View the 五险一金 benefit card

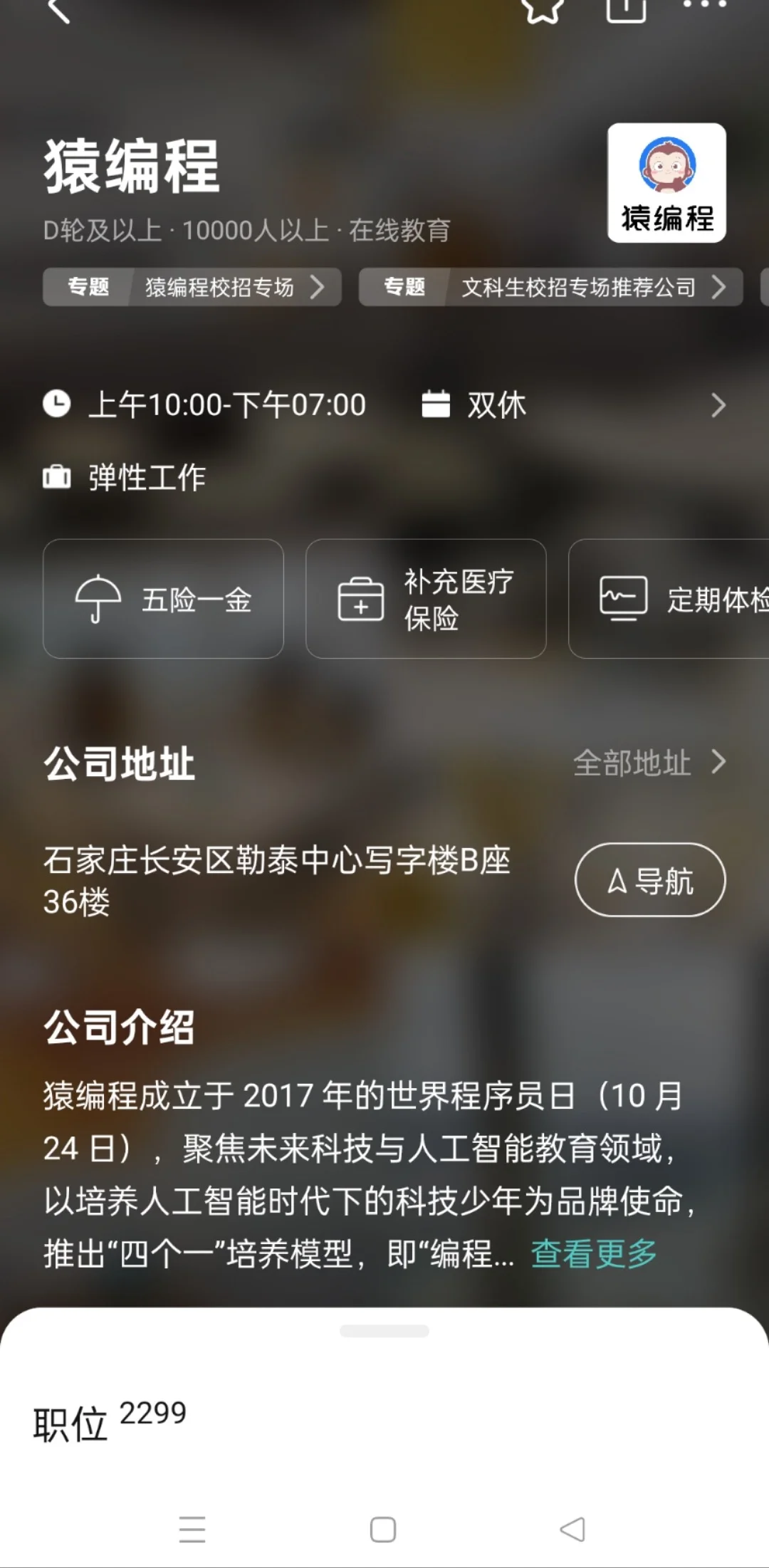[163, 599]
